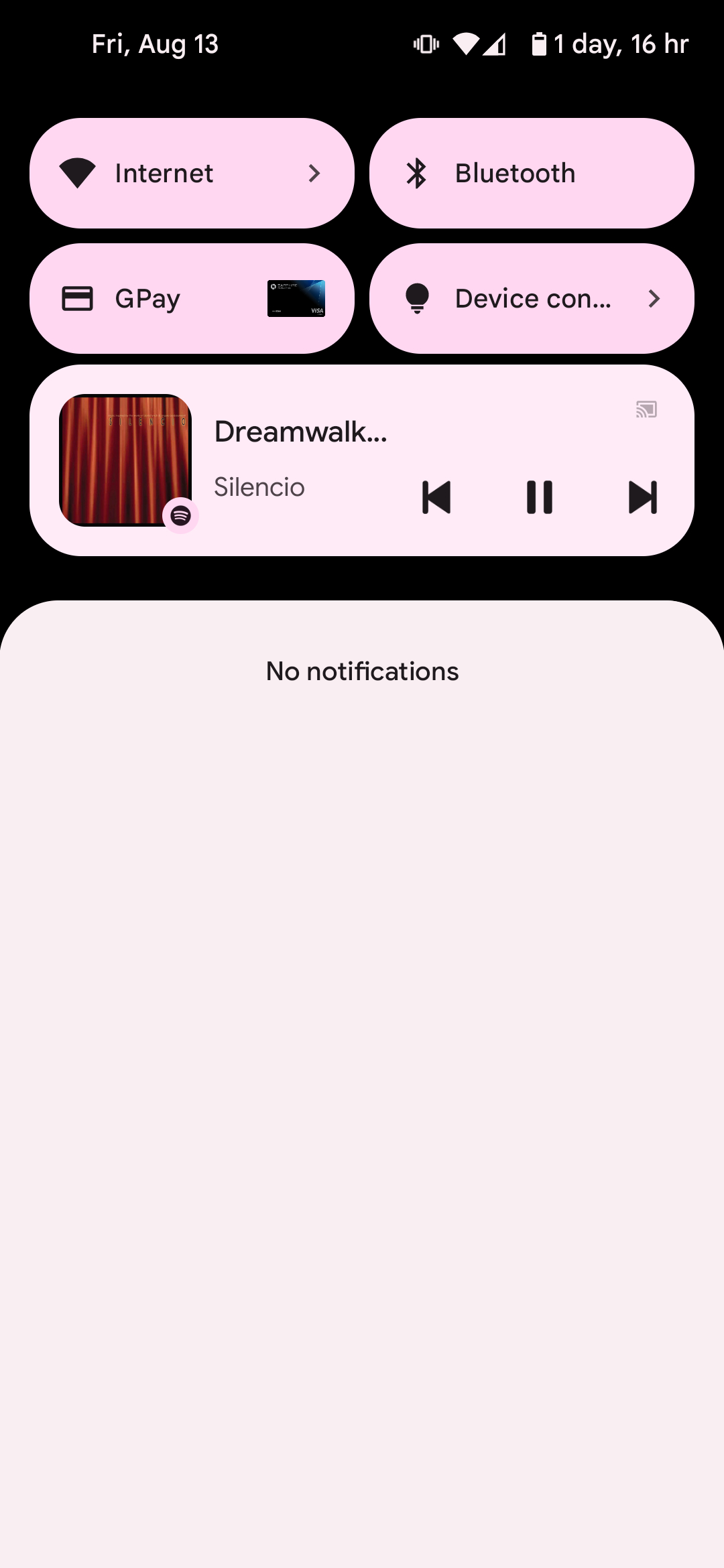The height and width of the screenshot is (1568, 724).
Task: Open the Device controls tile
Action: click(x=532, y=299)
